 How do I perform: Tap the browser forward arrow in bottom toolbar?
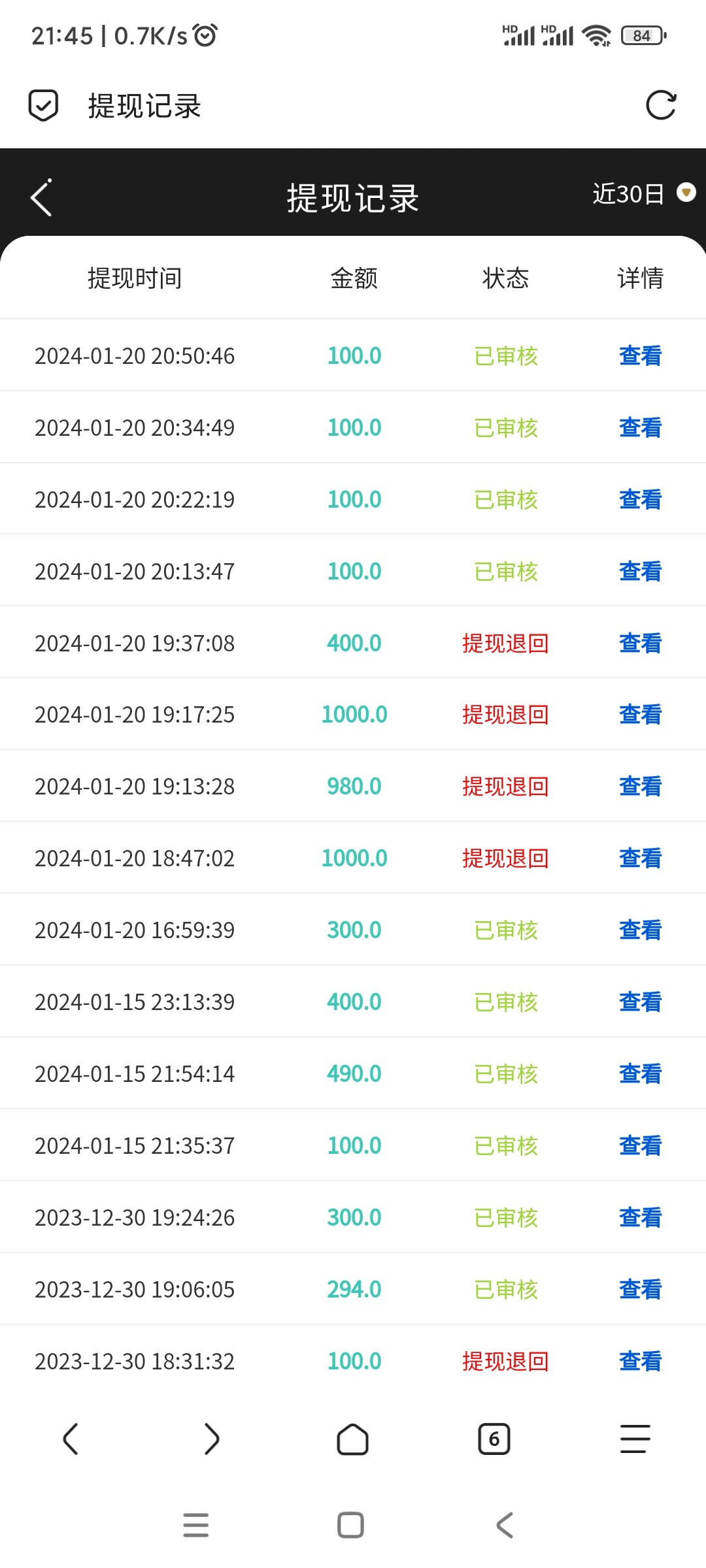click(x=212, y=1439)
